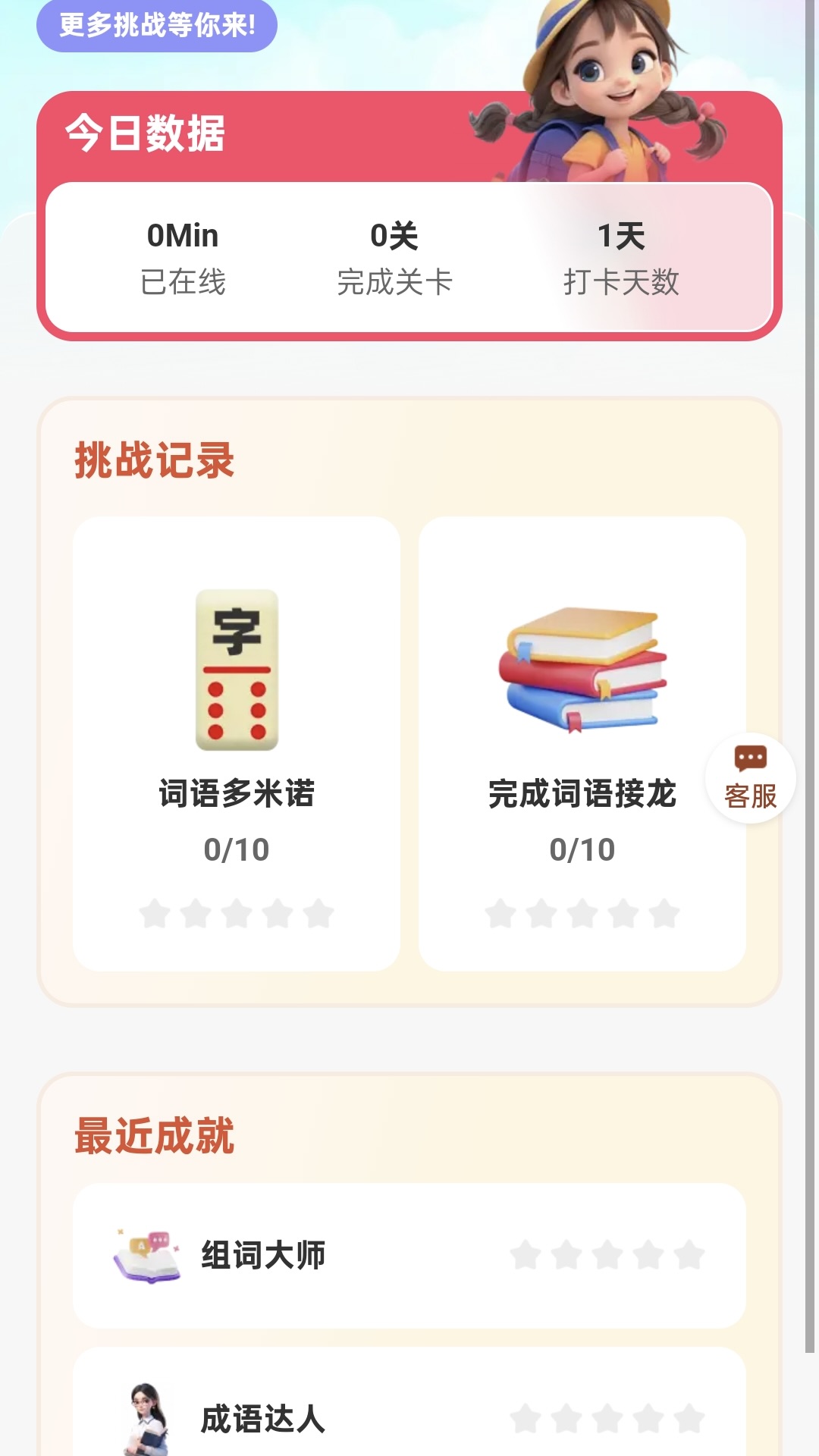The image size is (819, 1456).
Task: Tap the 更多挑战等你来! banner
Action: (155, 24)
